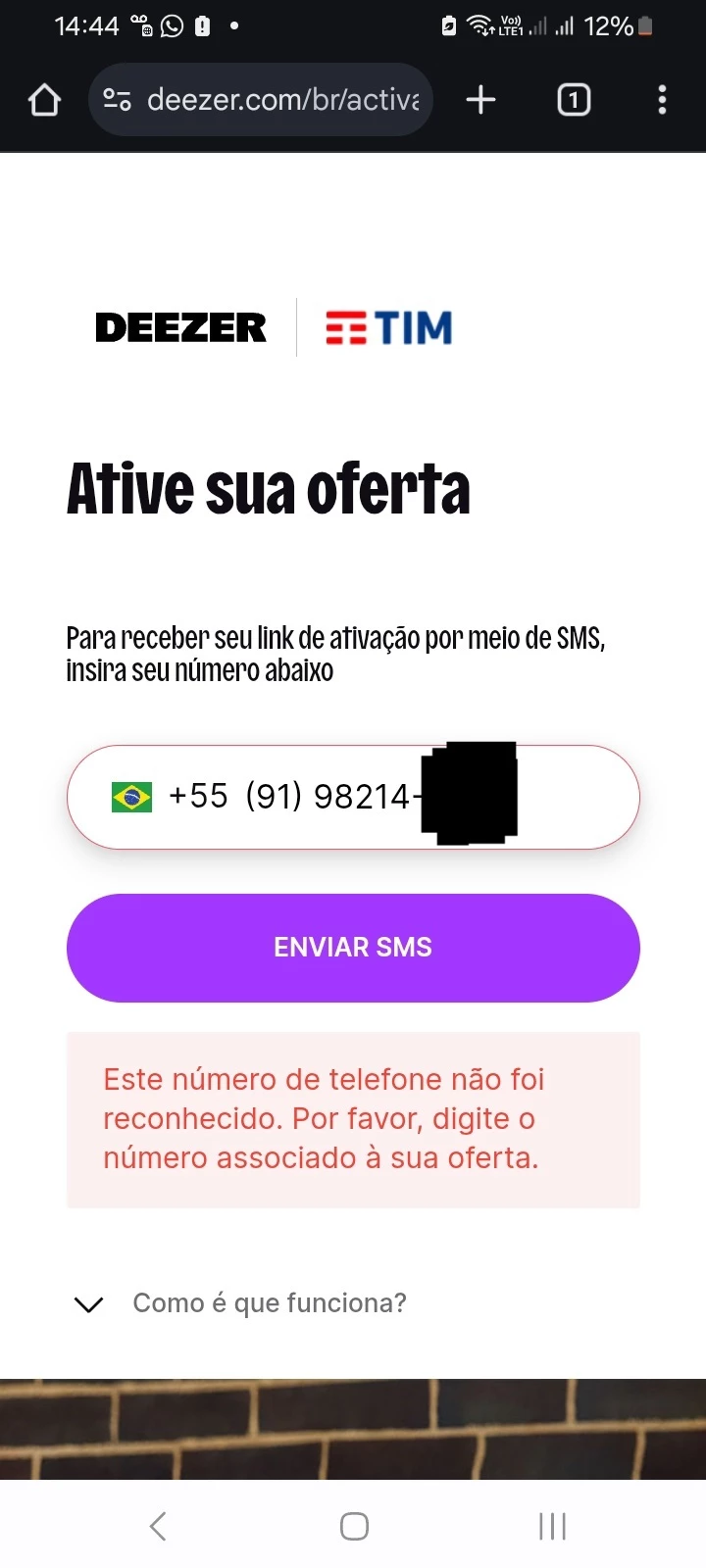
Task: Open the Brazil flag country selector
Action: point(132,797)
